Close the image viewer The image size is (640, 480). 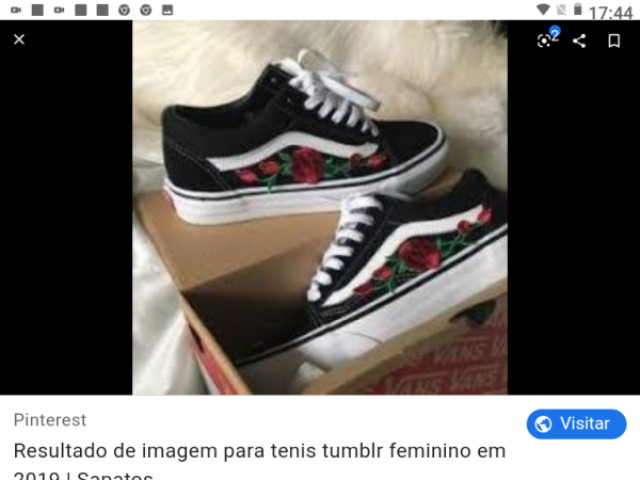19,40
